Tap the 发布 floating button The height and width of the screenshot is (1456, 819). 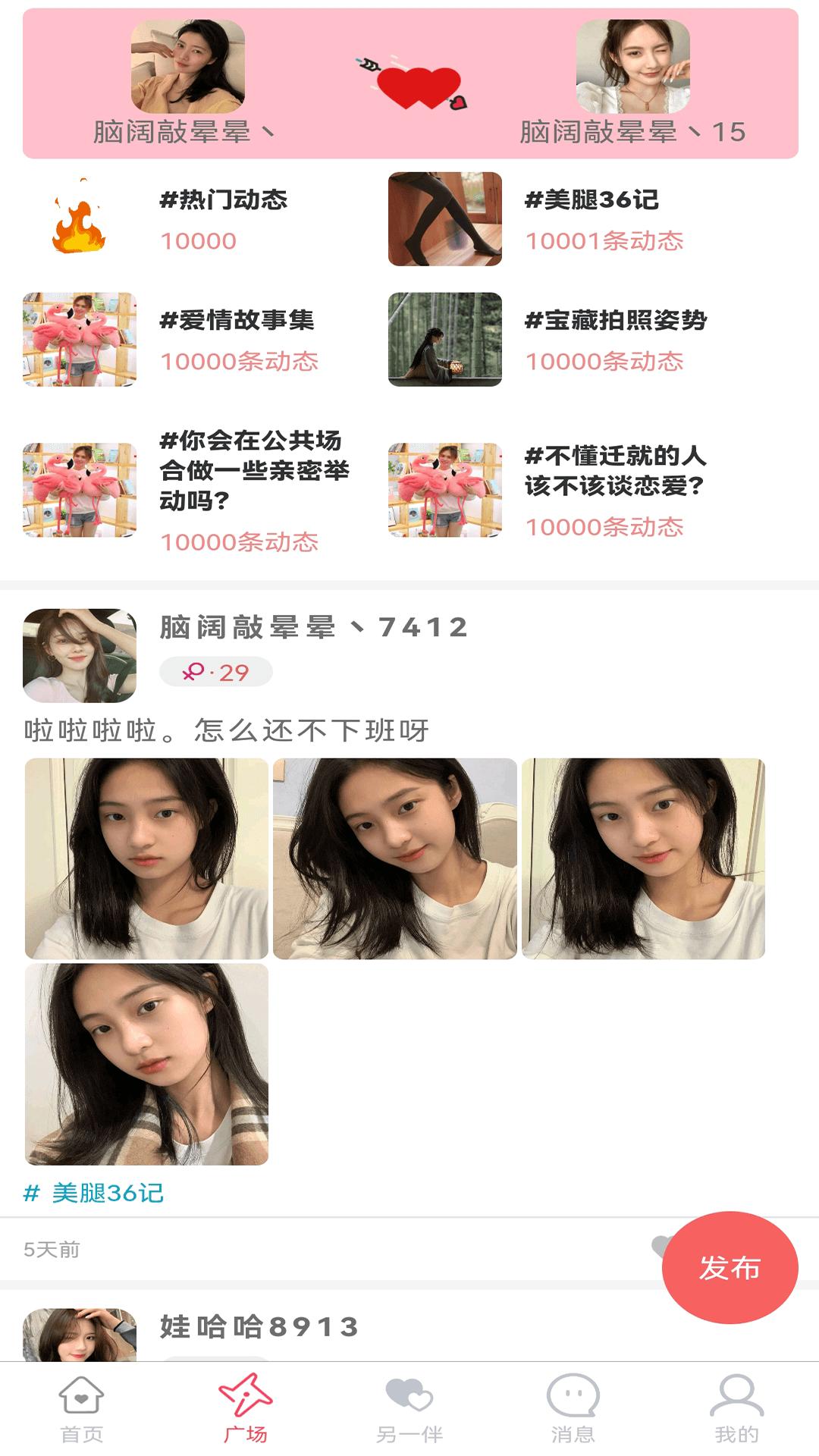(730, 1267)
